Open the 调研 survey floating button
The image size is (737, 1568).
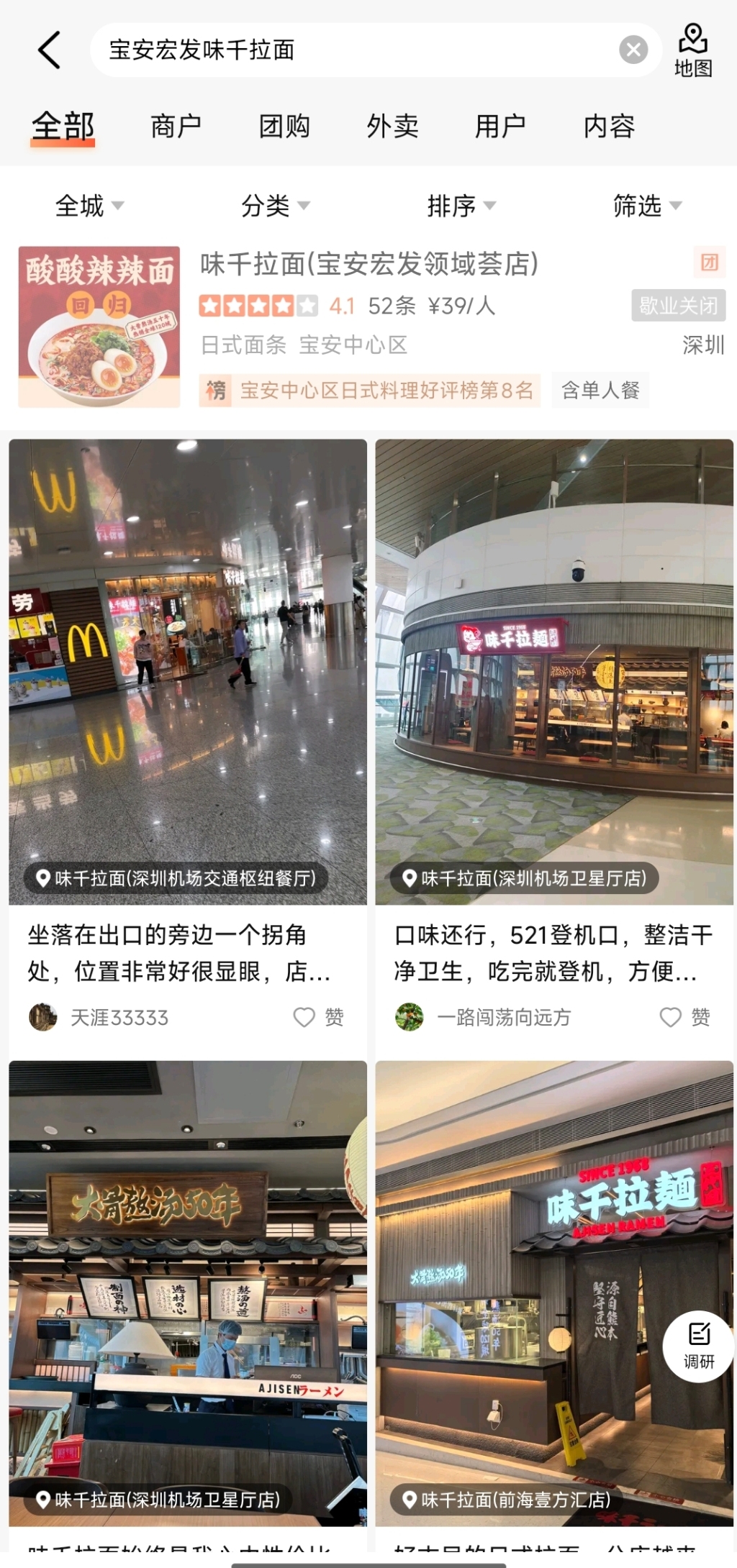pos(698,1346)
